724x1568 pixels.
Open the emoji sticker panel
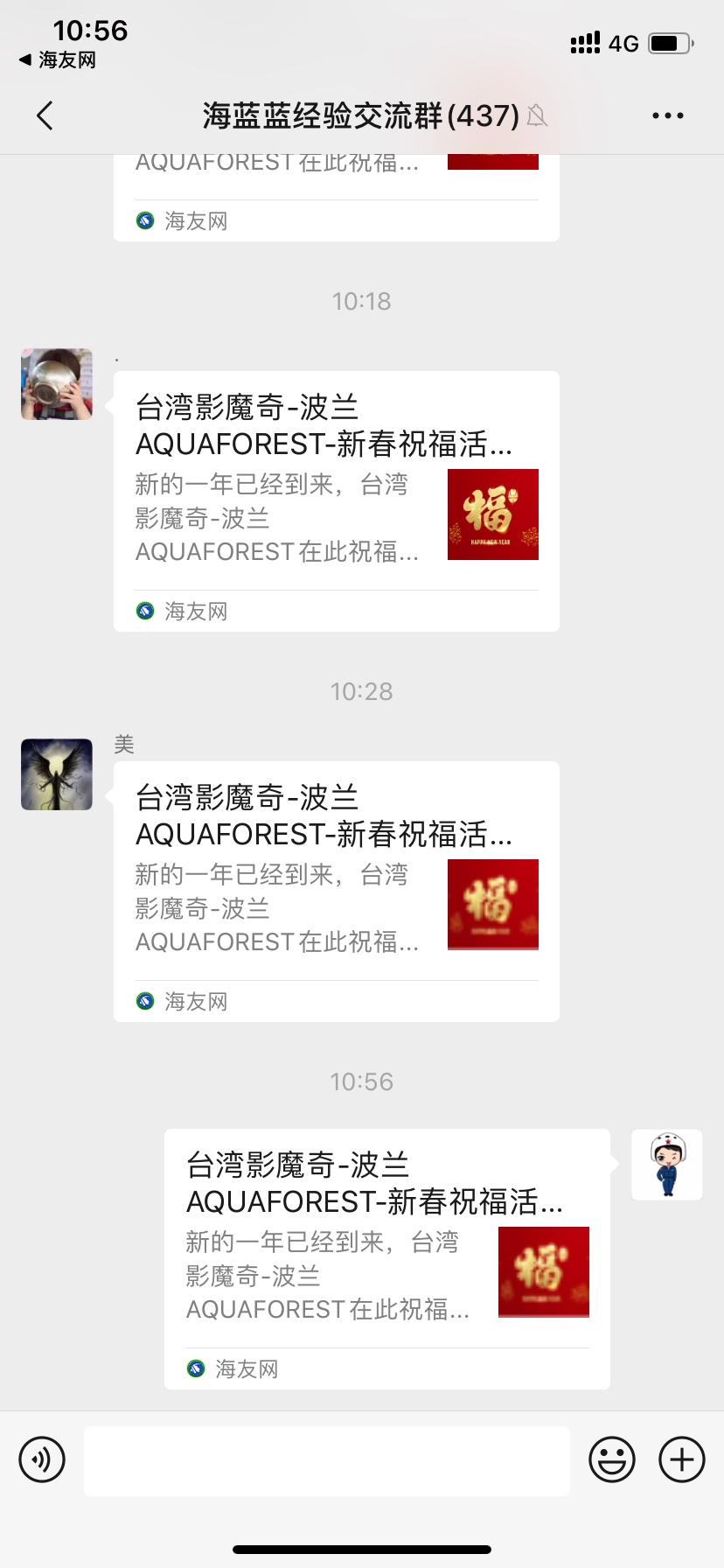[x=611, y=1459]
